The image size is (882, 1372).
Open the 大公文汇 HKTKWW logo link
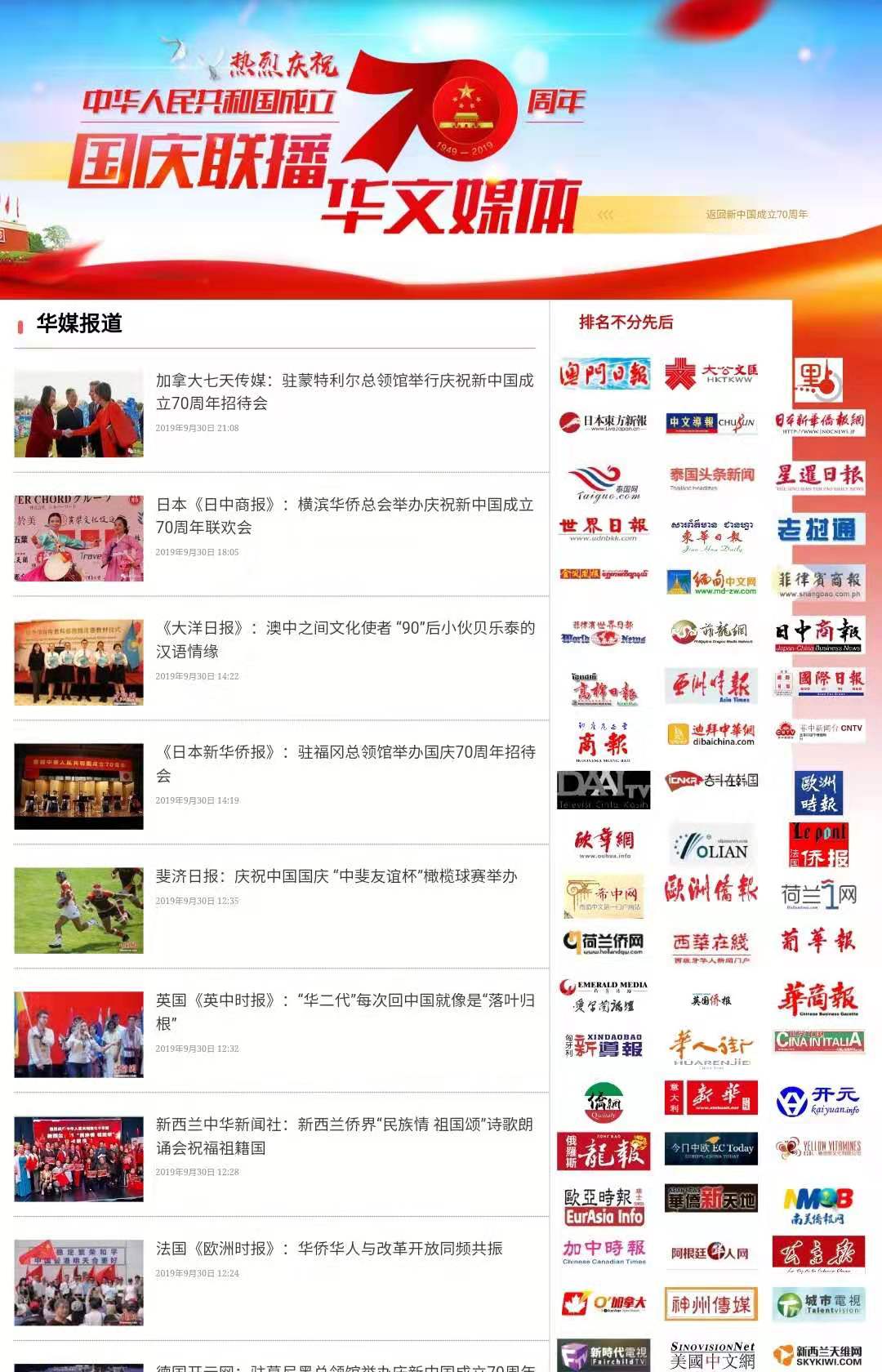(710, 375)
